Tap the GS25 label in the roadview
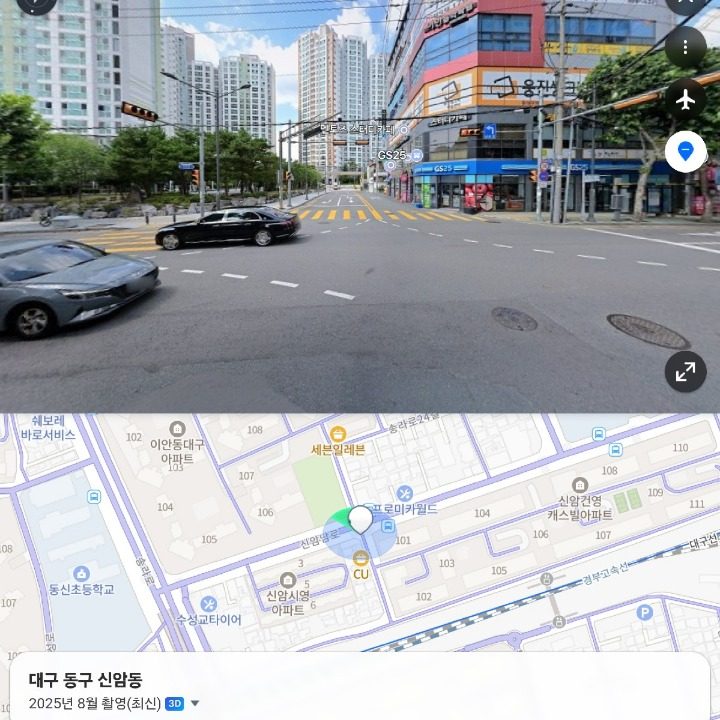Viewport: 720px width, 720px height. pos(392,155)
